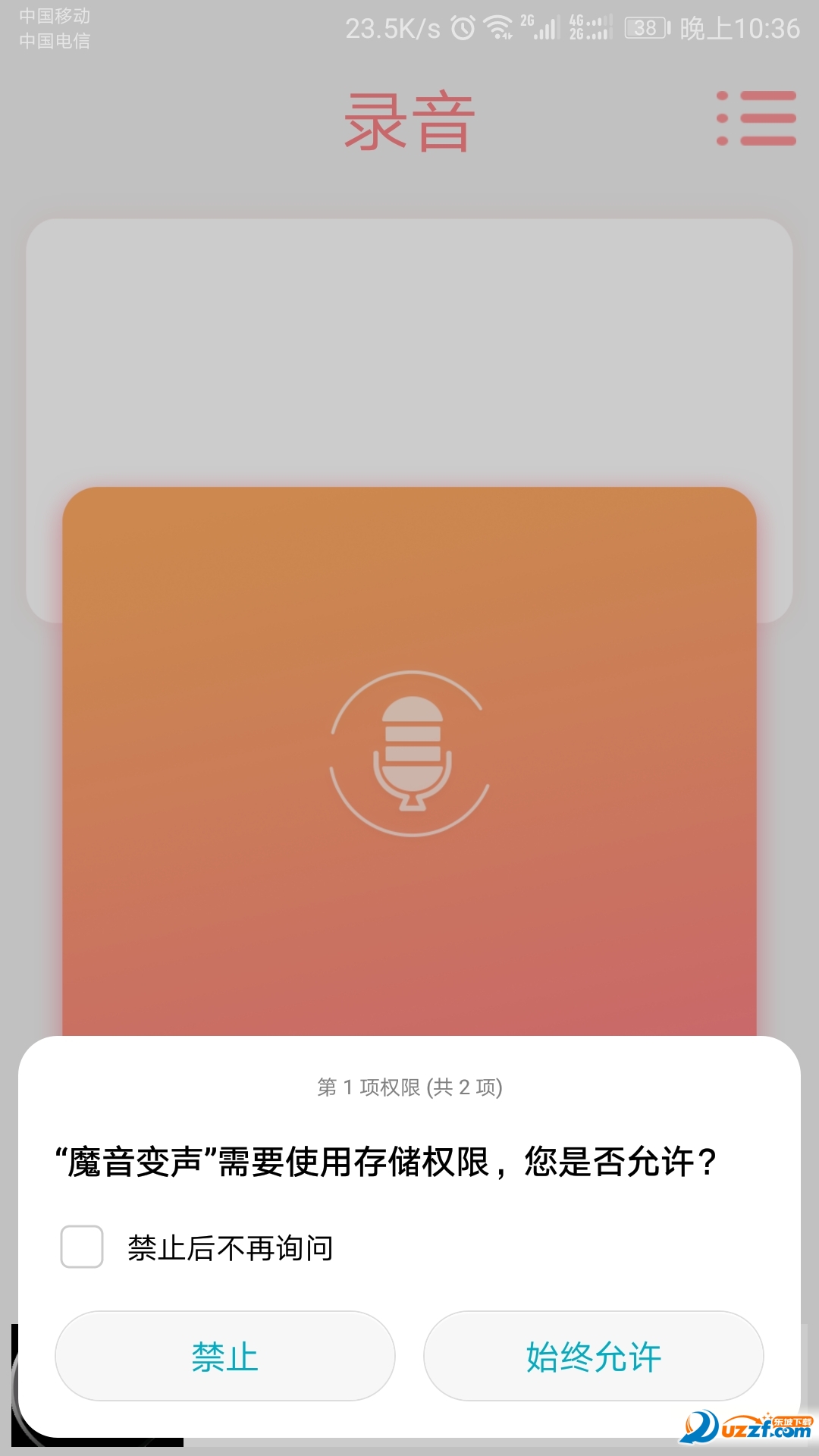Tap the microphone record button
819x1456 pixels.
coord(410,753)
